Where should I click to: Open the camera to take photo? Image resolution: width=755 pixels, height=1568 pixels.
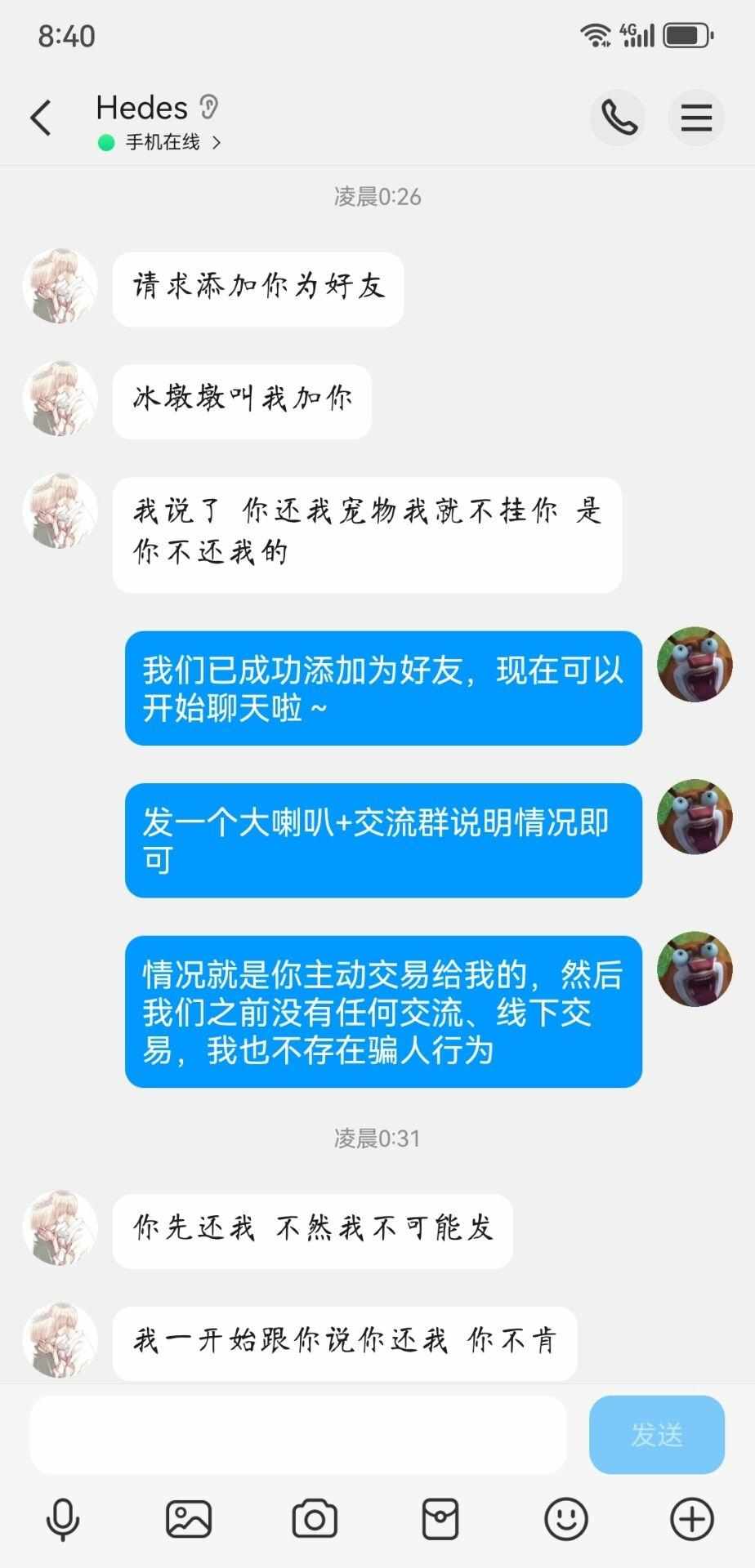click(315, 1520)
